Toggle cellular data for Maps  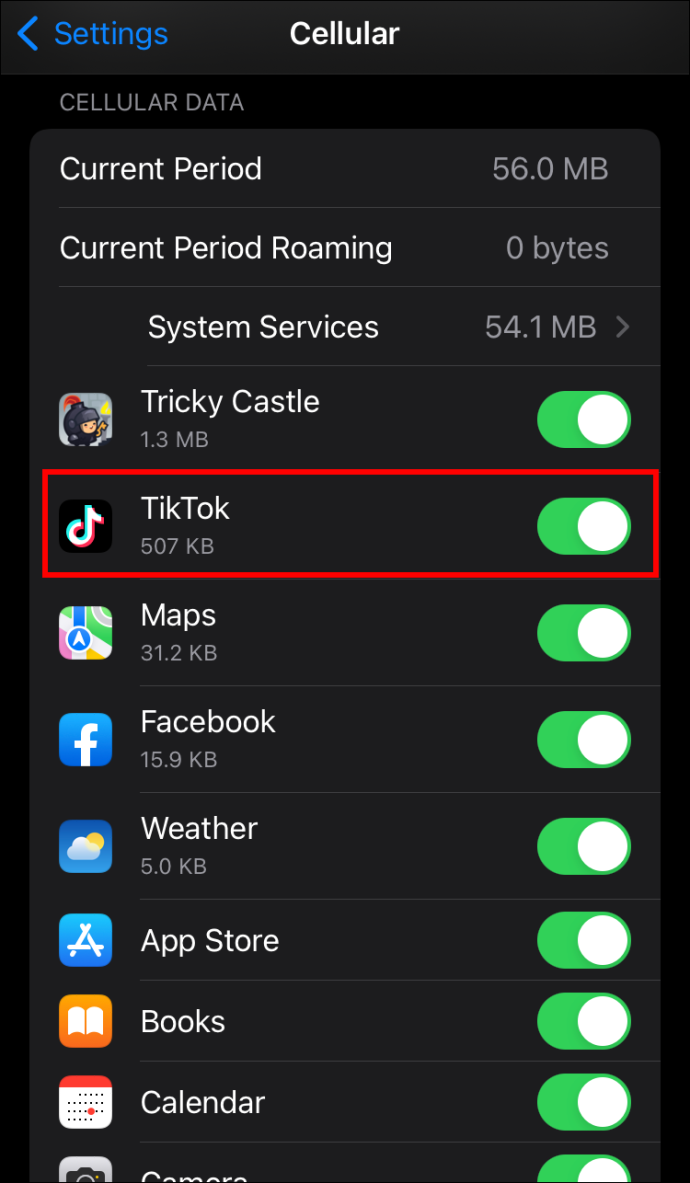(x=584, y=633)
